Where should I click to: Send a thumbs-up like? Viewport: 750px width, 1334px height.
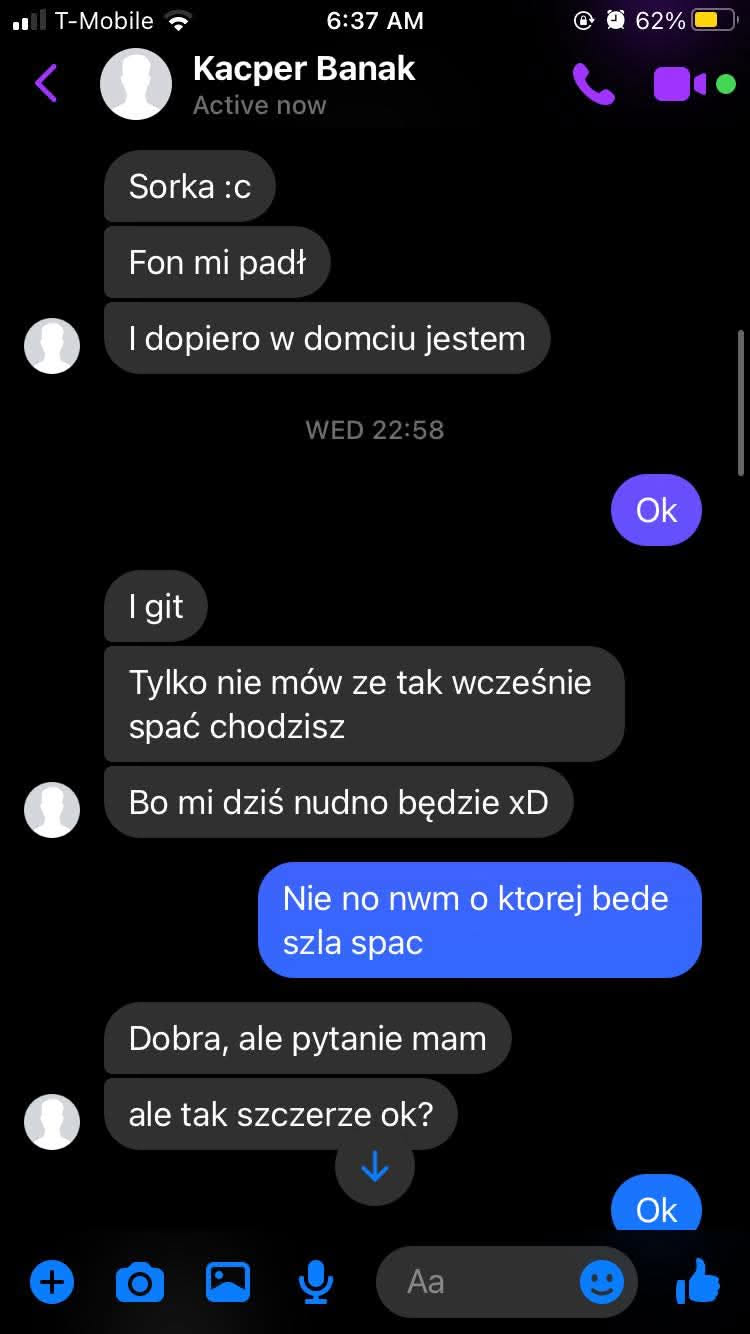pos(697,1280)
